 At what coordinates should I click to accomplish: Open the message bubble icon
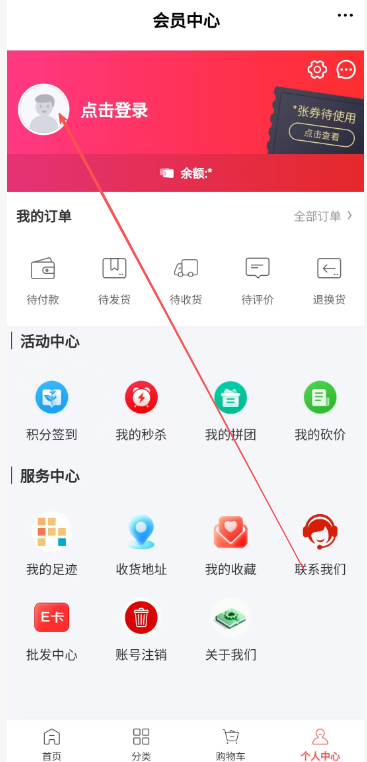[x=346, y=69]
